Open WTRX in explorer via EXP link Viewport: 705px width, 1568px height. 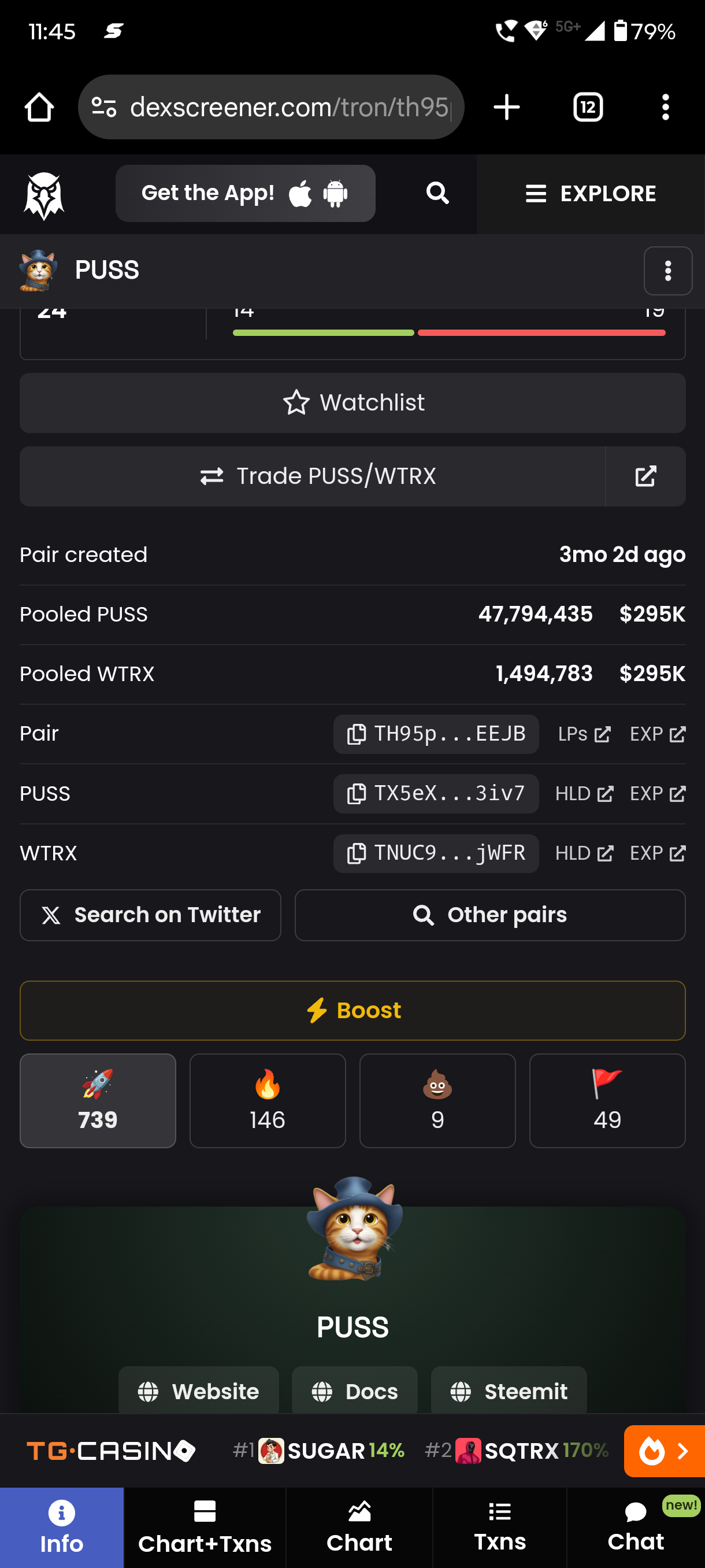657,853
